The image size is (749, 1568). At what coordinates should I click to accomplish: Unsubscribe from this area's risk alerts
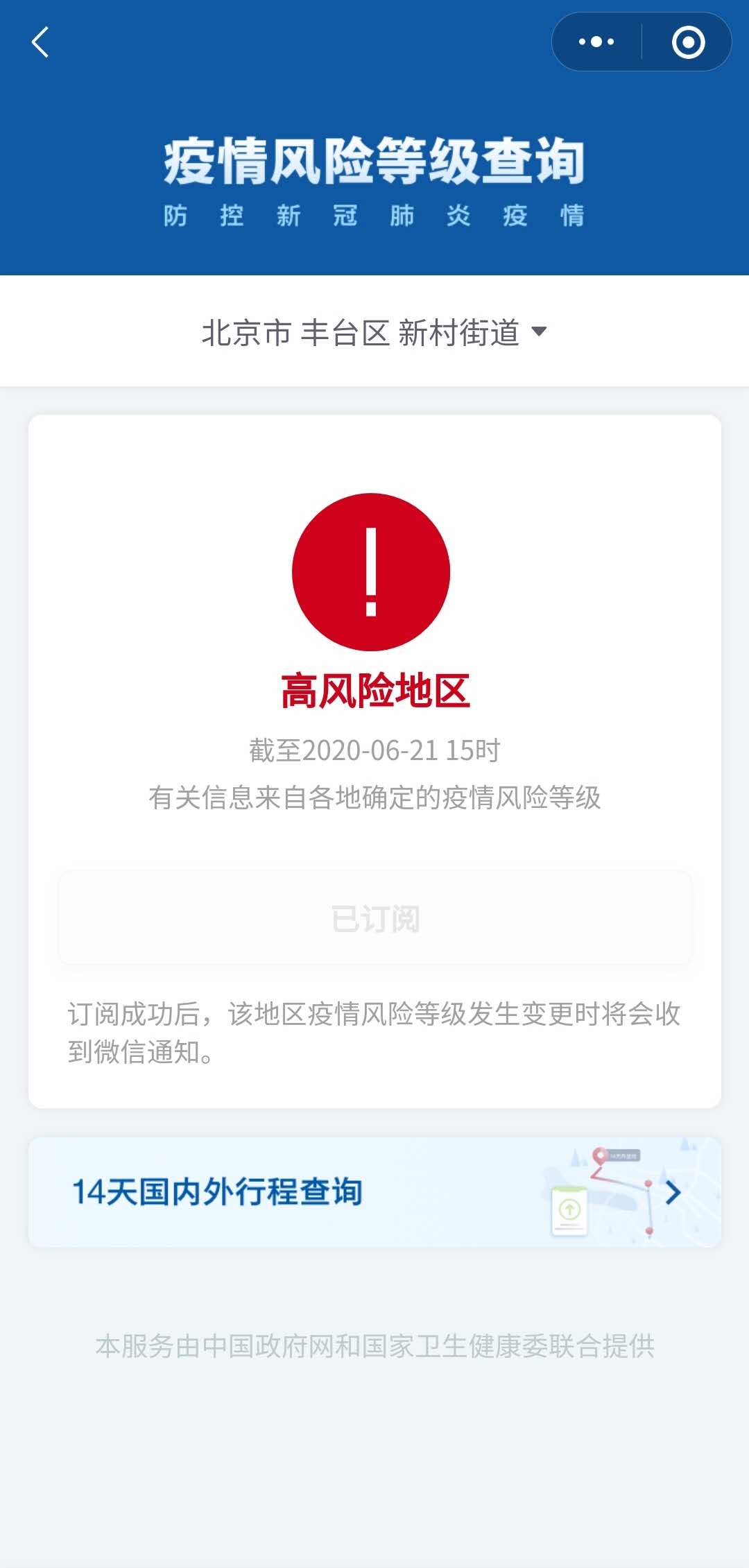374,917
